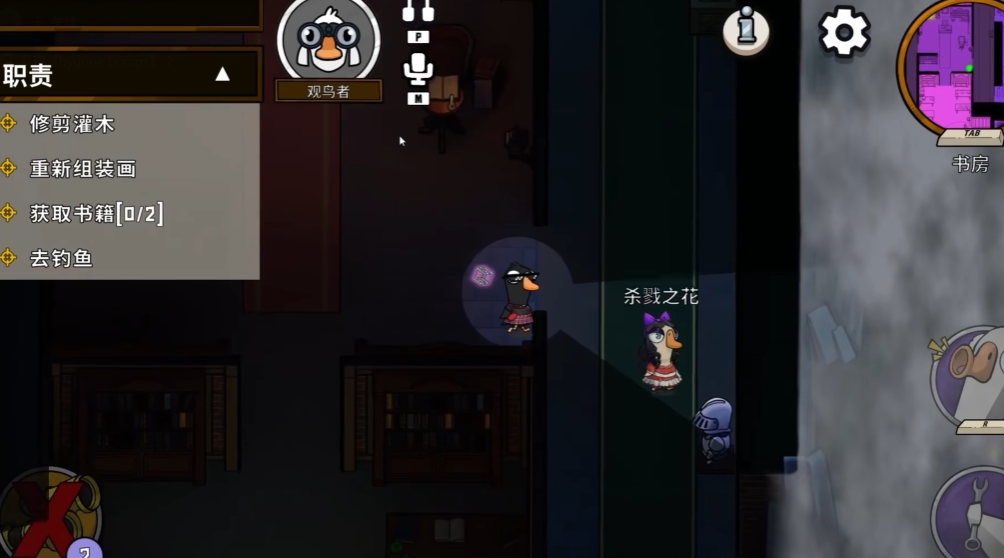Locate the 获取书籍 task
This screenshot has width=1004, height=558.
[x=96, y=213]
